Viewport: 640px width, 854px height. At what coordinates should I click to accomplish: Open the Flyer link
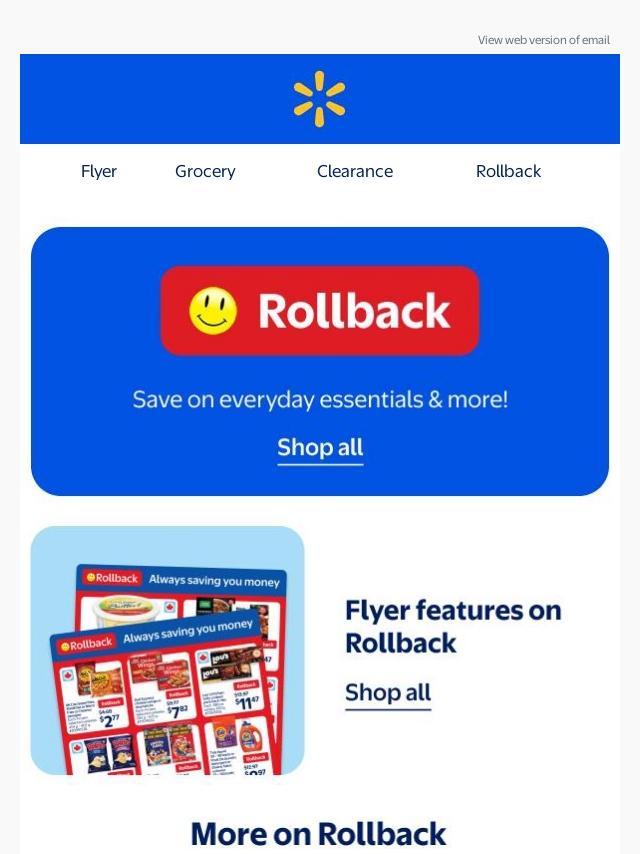(x=99, y=172)
